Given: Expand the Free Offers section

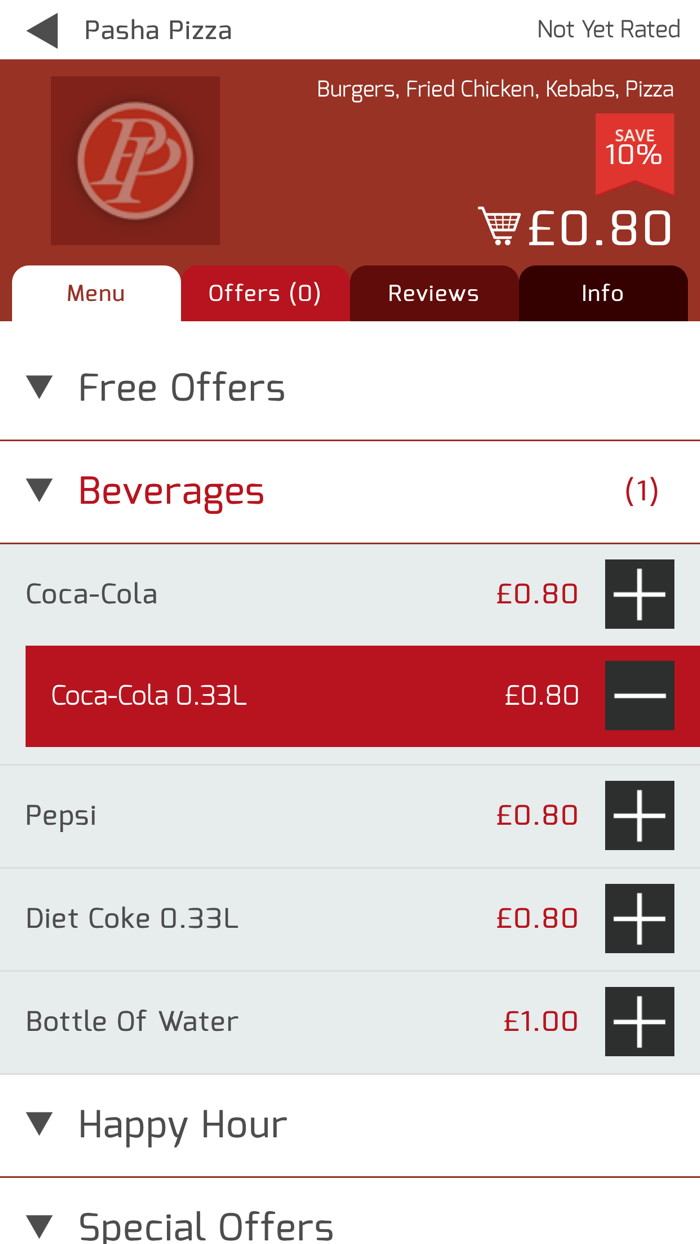Looking at the screenshot, I should click(x=180, y=388).
